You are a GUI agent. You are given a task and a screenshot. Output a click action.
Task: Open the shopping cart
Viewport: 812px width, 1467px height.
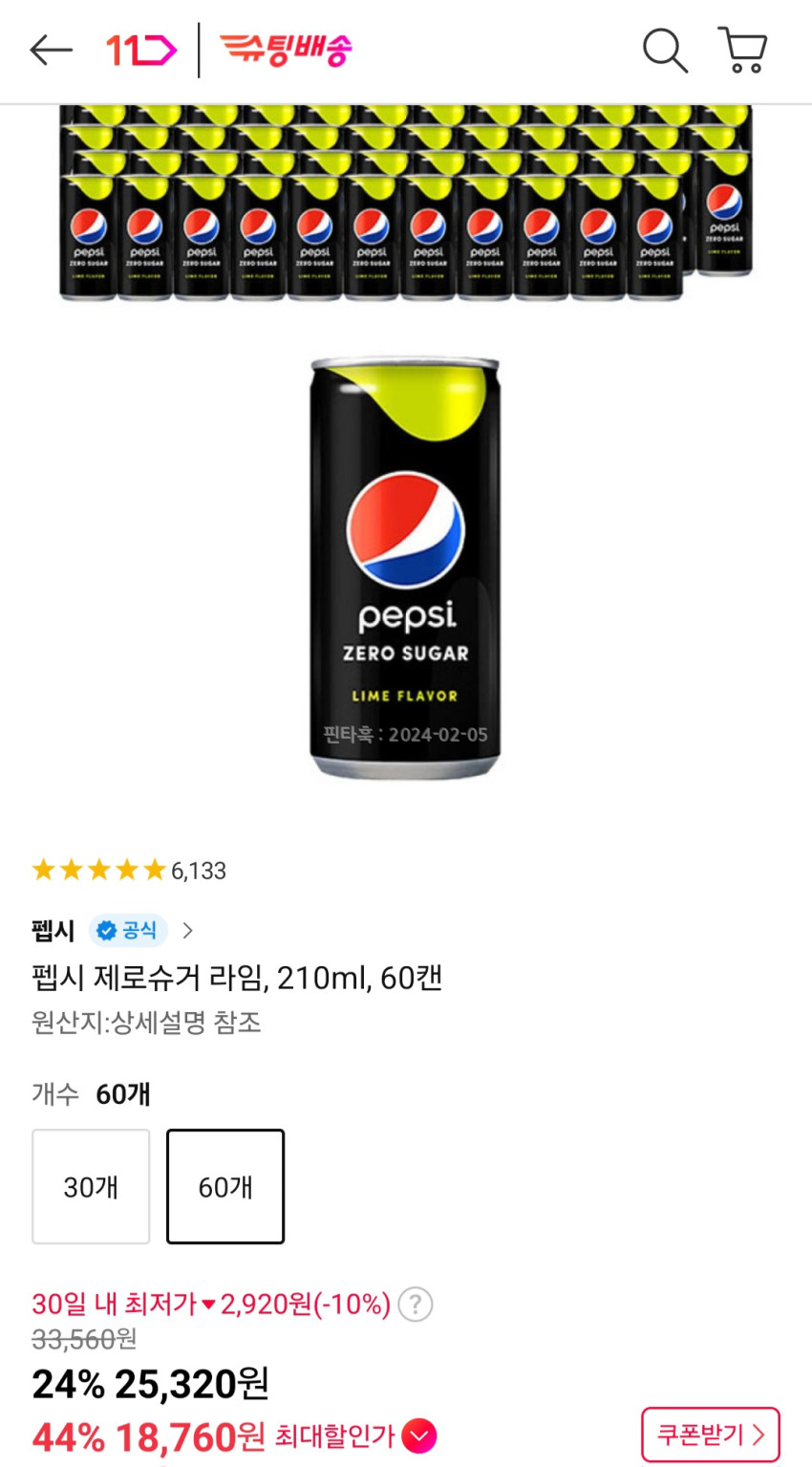click(742, 50)
